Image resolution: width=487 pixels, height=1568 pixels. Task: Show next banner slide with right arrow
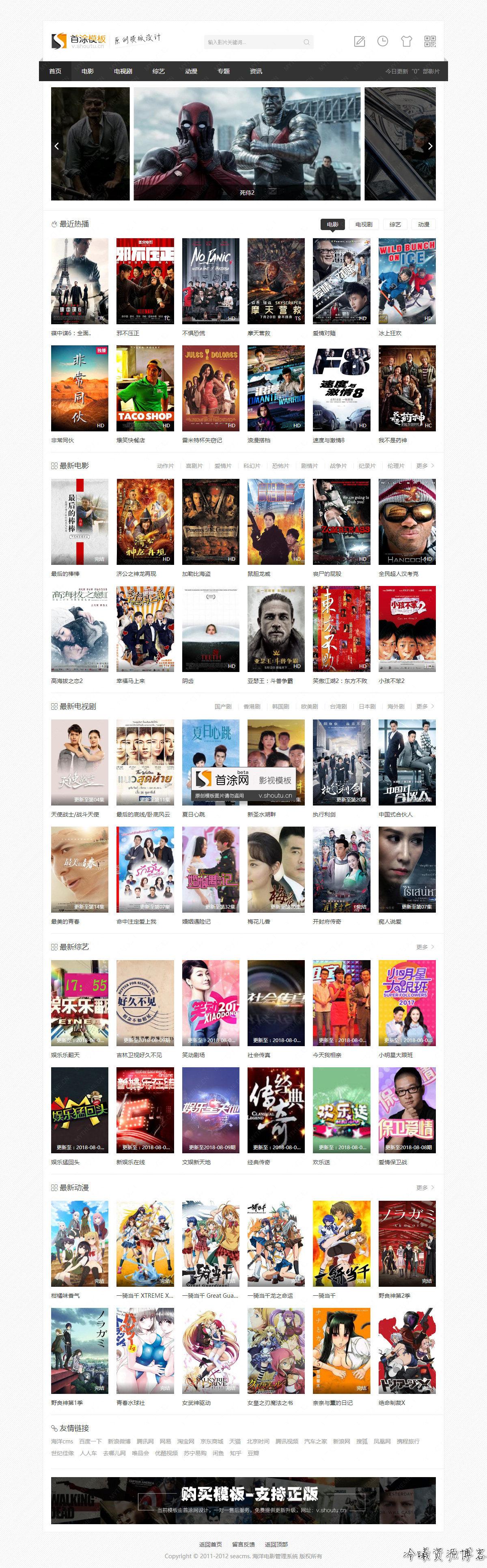pyautogui.click(x=430, y=146)
